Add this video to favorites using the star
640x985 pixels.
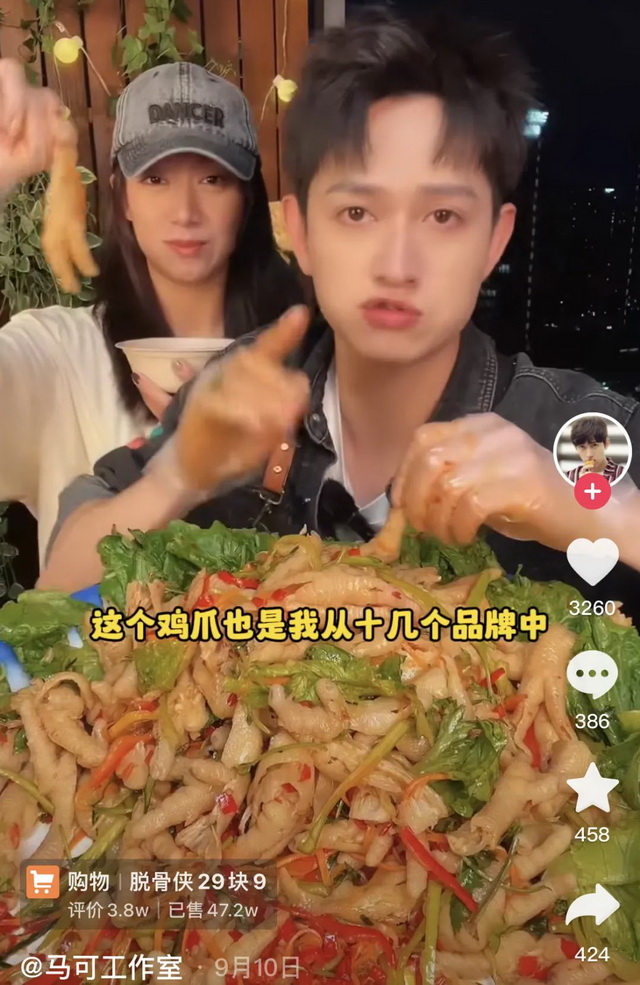592,788
